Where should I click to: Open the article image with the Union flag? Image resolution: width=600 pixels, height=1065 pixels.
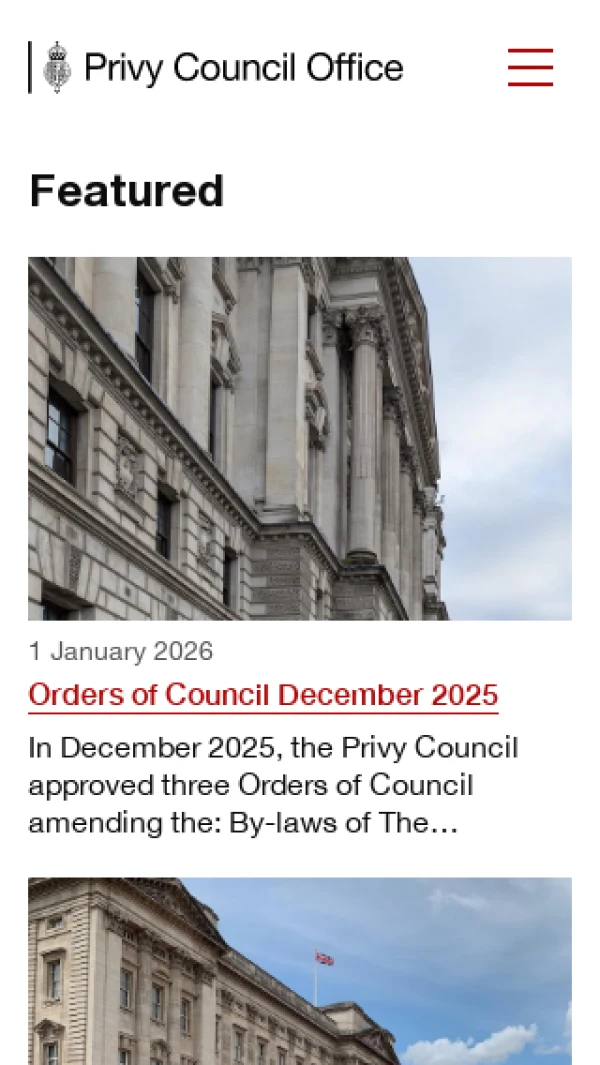point(300,970)
